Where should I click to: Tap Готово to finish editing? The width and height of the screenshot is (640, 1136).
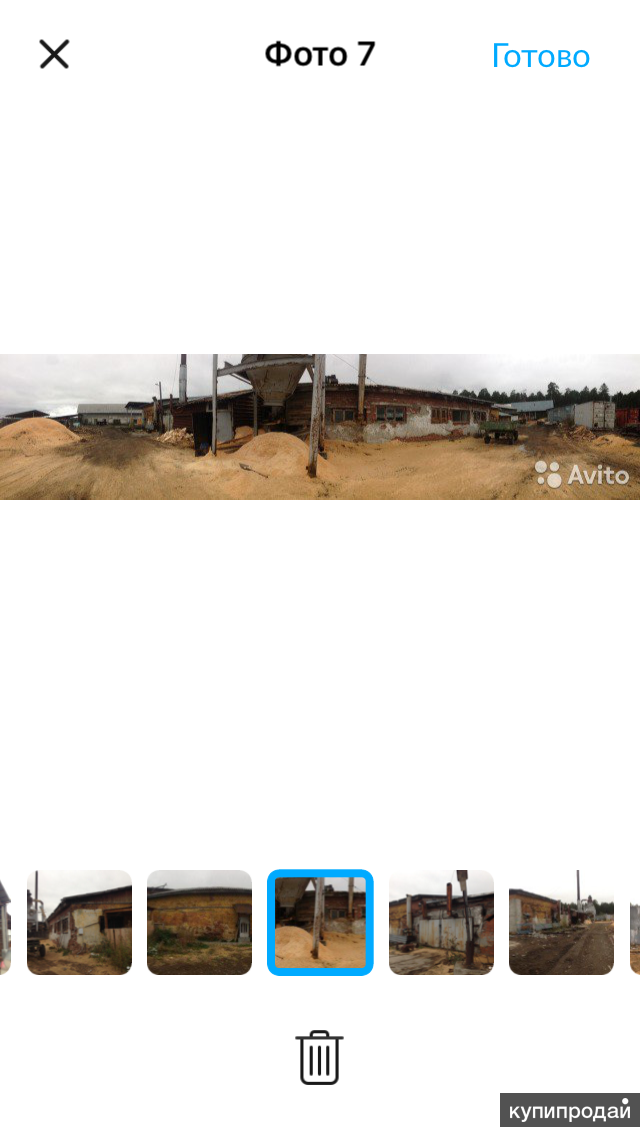[540, 56]
